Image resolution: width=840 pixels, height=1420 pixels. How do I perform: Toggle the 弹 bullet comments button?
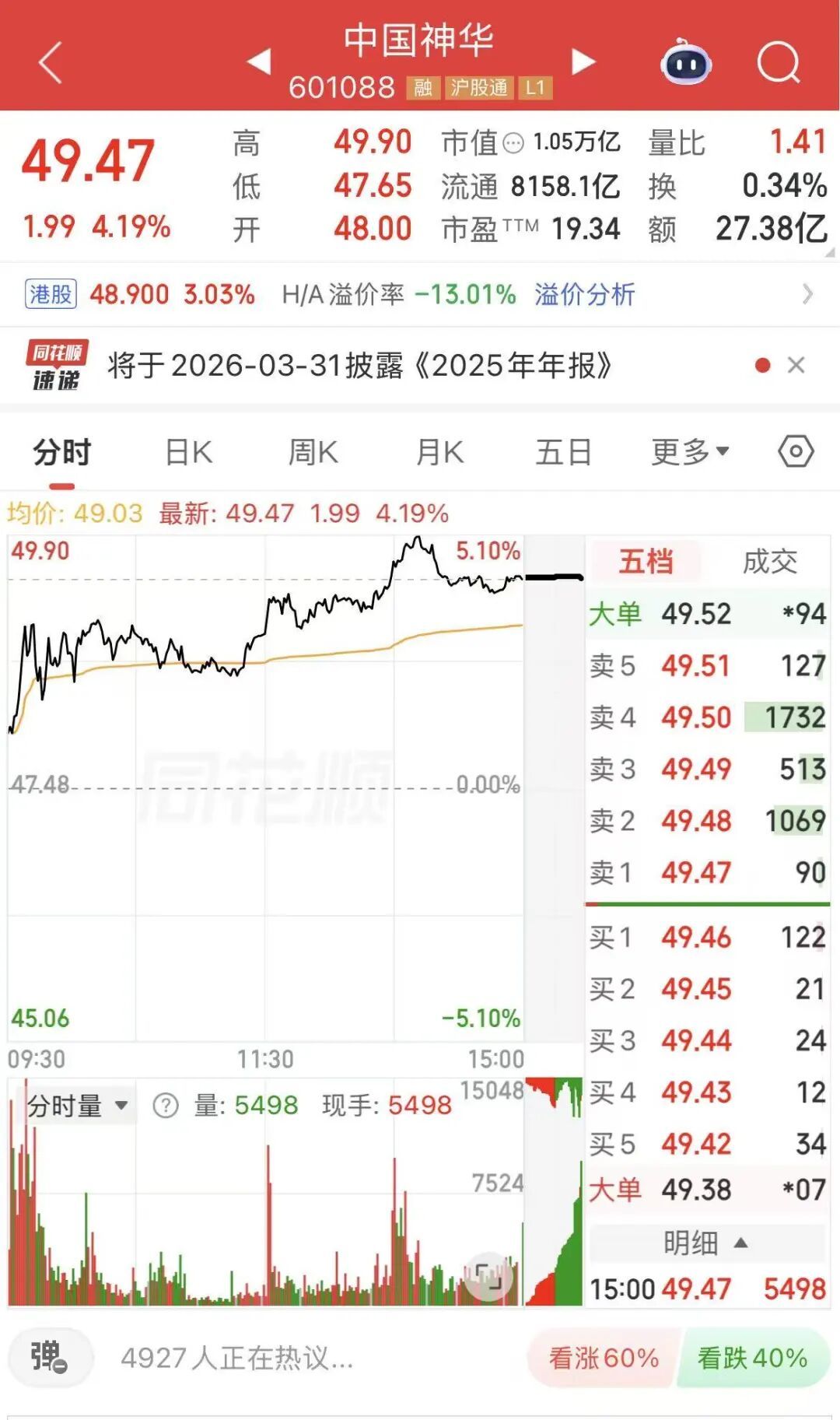pos(50,1357)
